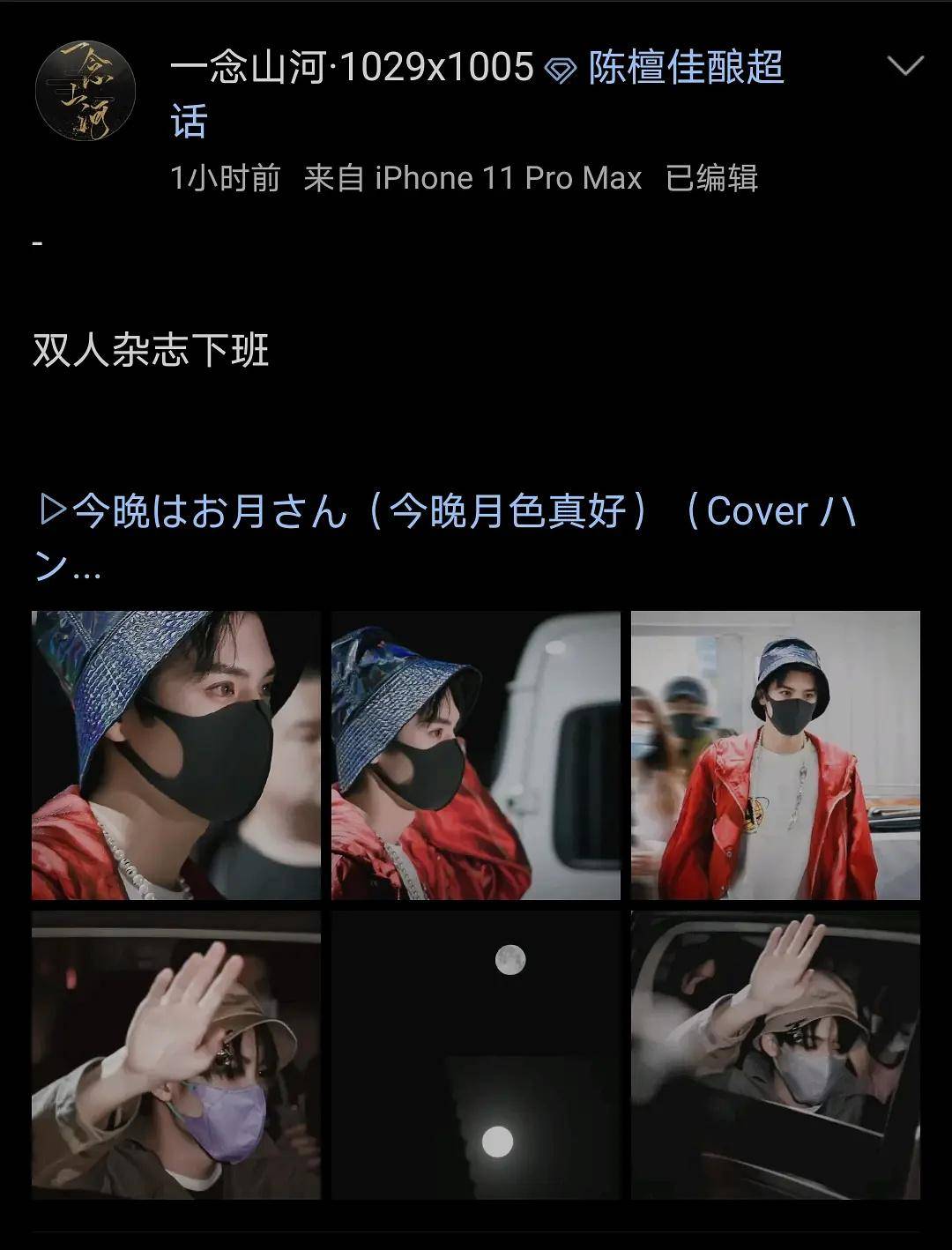This screenshot has height=1250, width=952.
Task: View the purple mask waving photo
Action: point(176,1055)
